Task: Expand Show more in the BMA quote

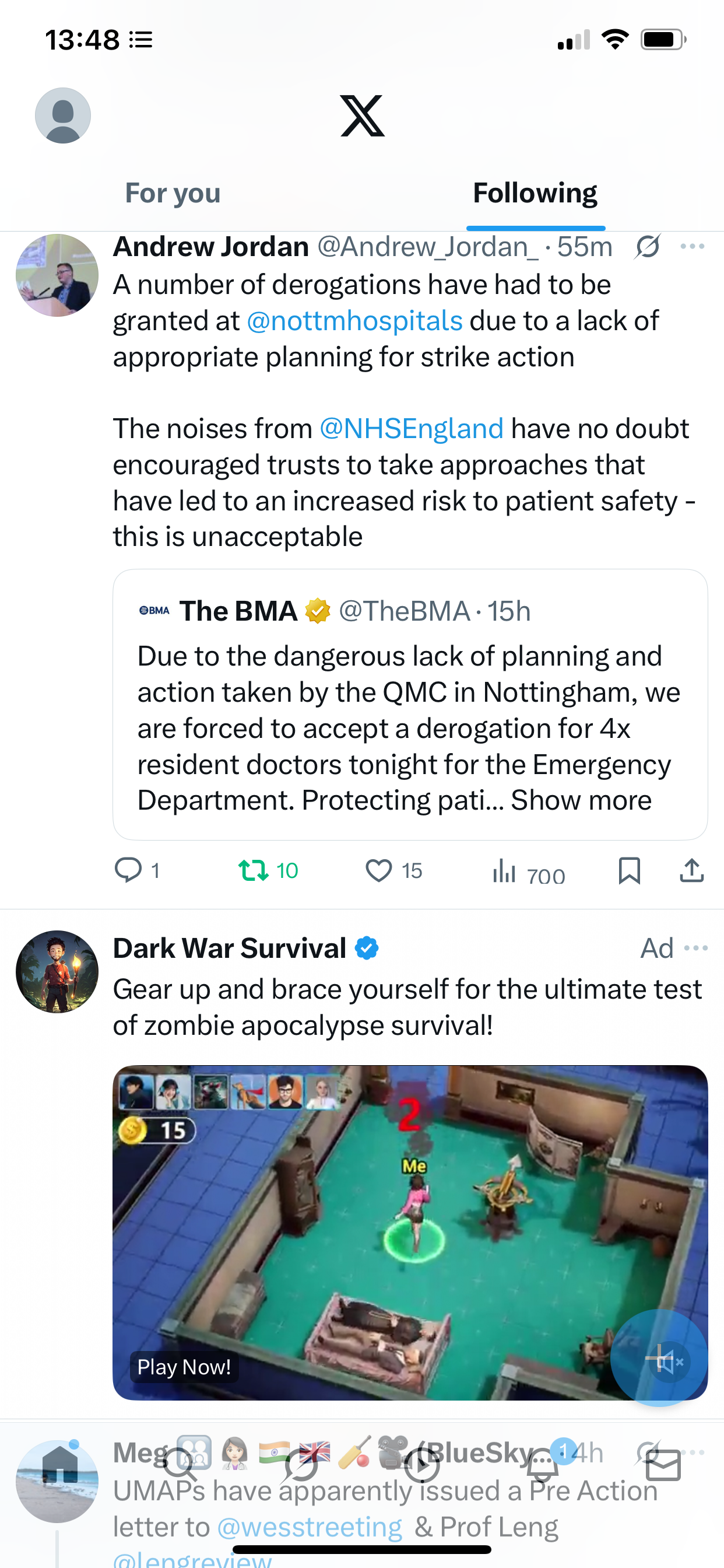Action: click(581, 800)
